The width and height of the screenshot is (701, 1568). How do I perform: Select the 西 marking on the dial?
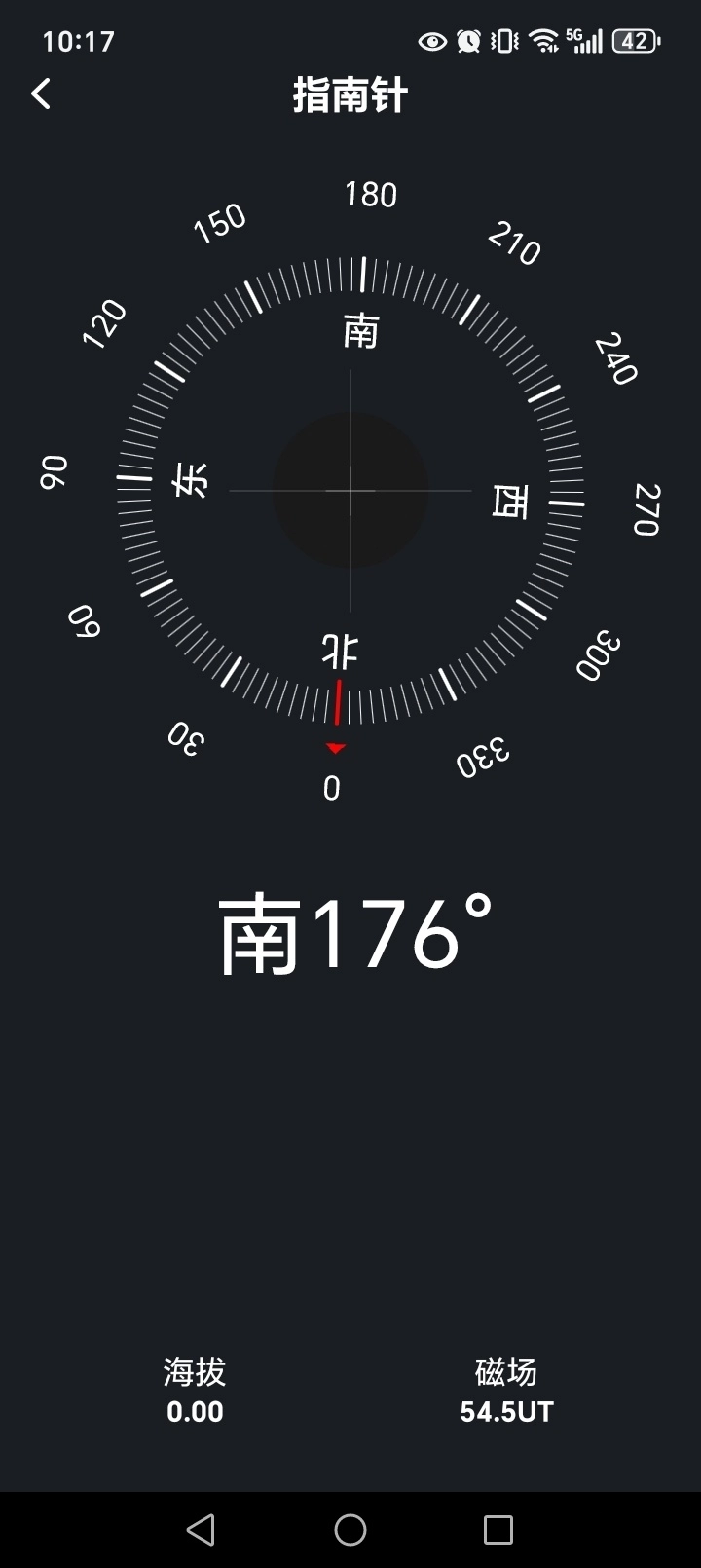[510, 499]
